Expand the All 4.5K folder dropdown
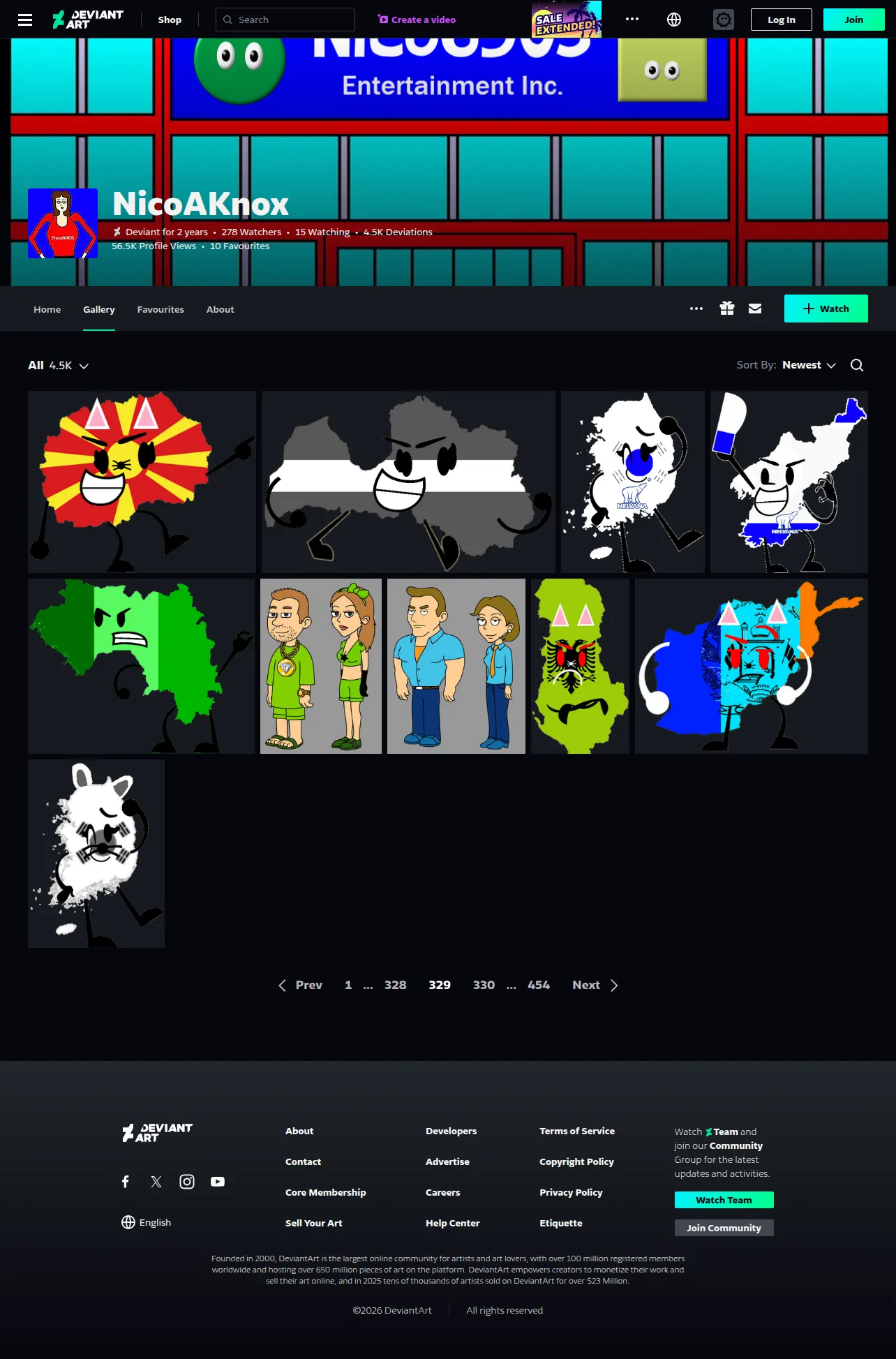 [59, 366]
